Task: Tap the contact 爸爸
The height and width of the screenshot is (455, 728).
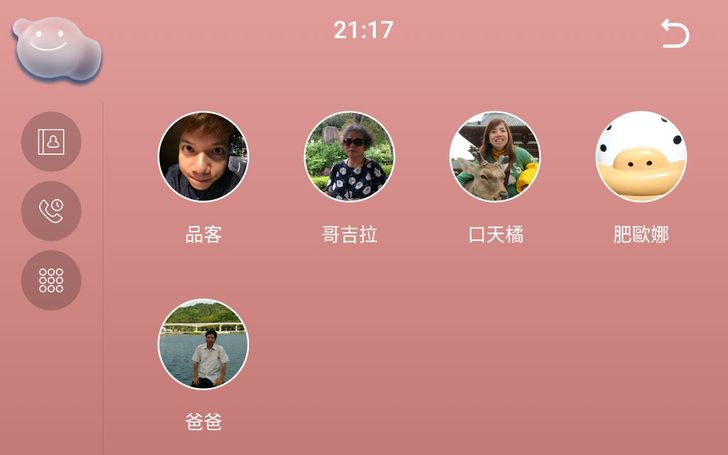Action: [203, 344]
